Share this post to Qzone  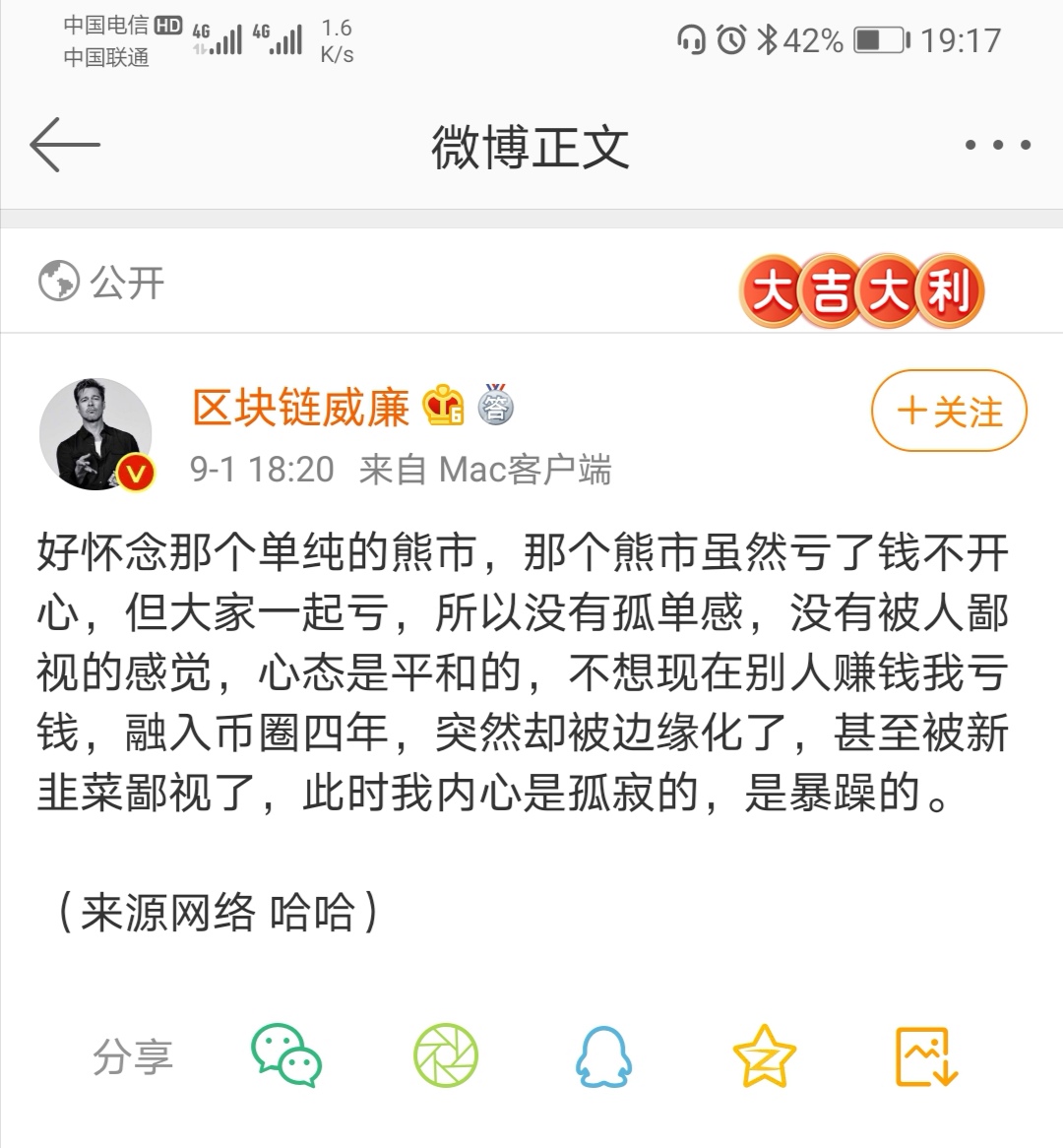pyautogui.click(x=765, y=1055)
